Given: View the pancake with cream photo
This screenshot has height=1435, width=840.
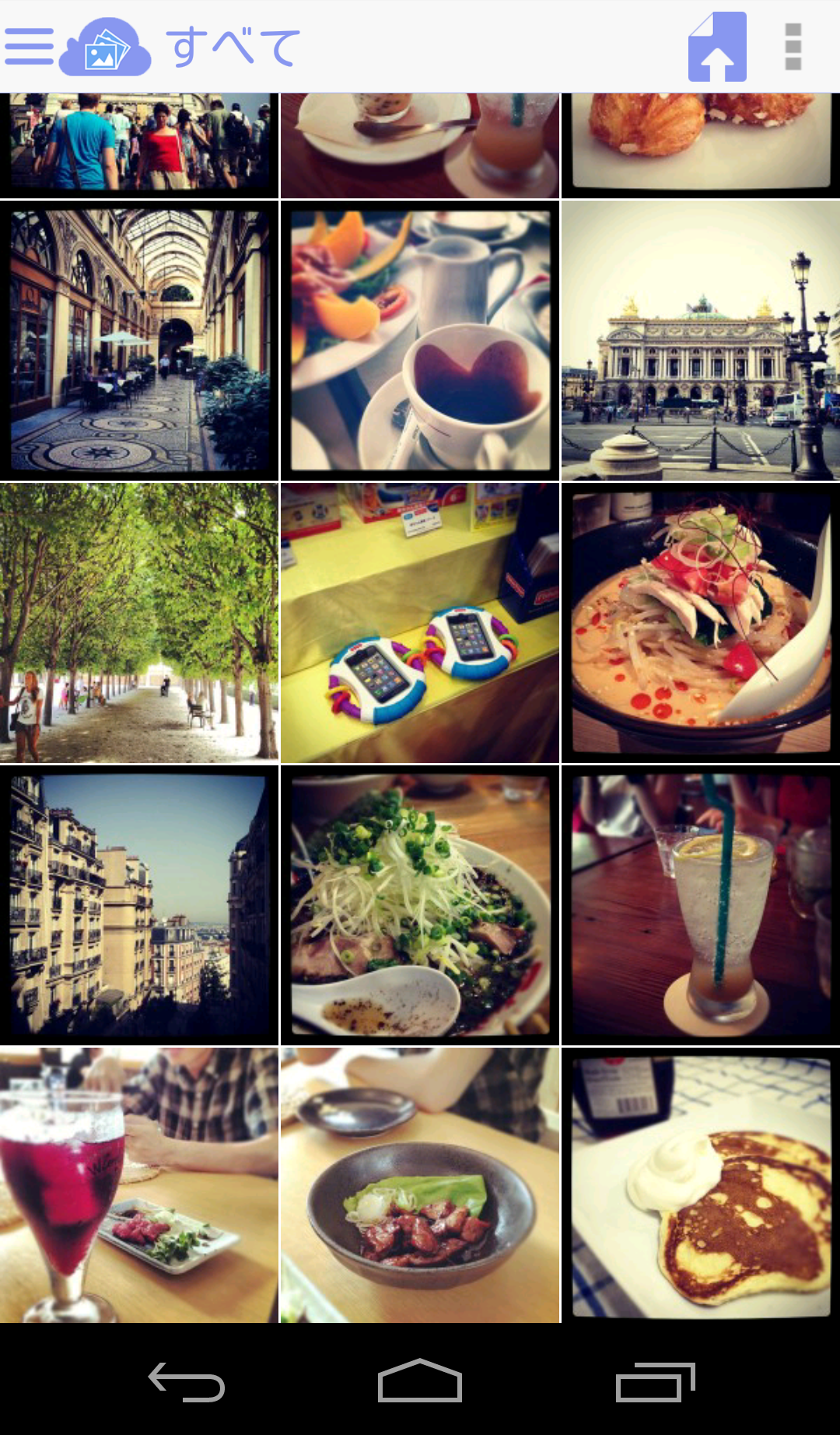Looking at the screenshot, I should (x=701, y=1185).
